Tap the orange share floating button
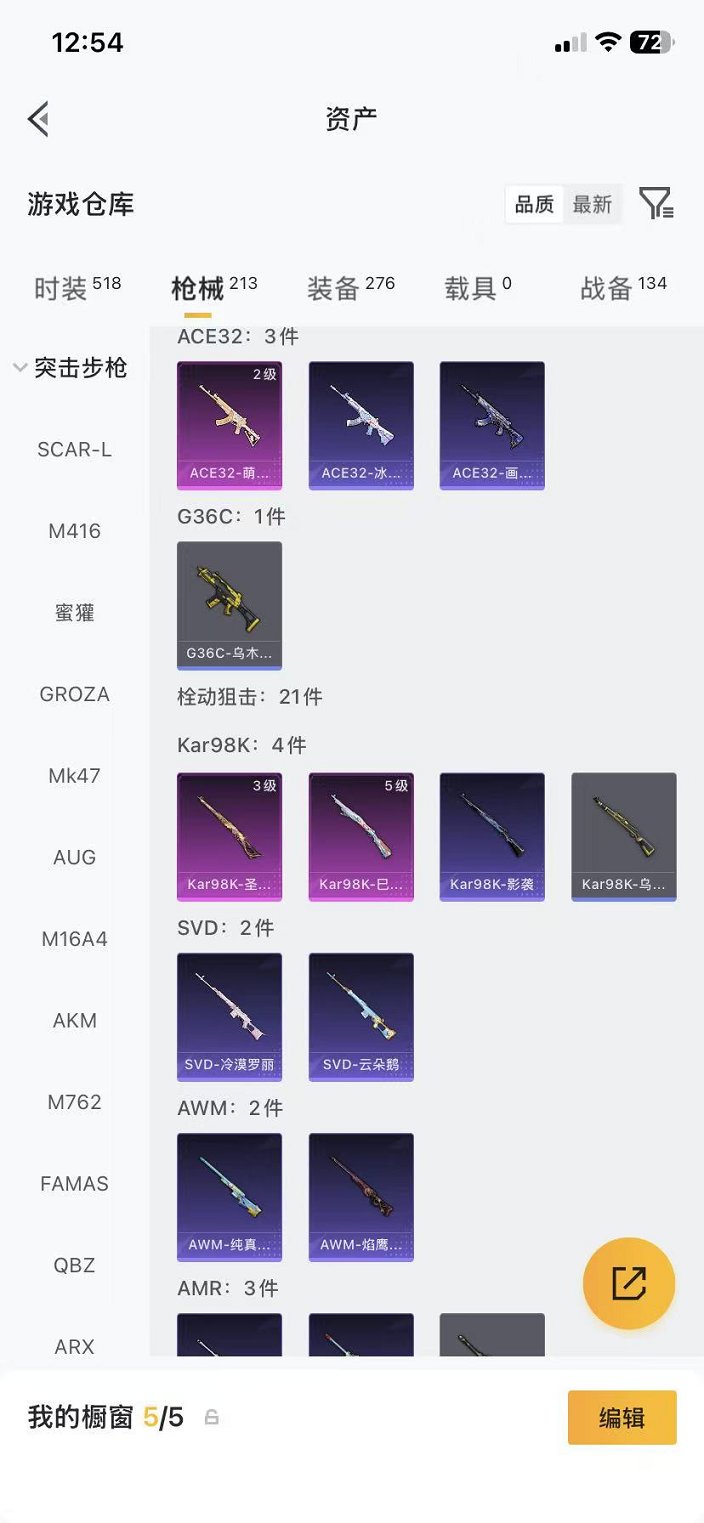 (629, 1283)
